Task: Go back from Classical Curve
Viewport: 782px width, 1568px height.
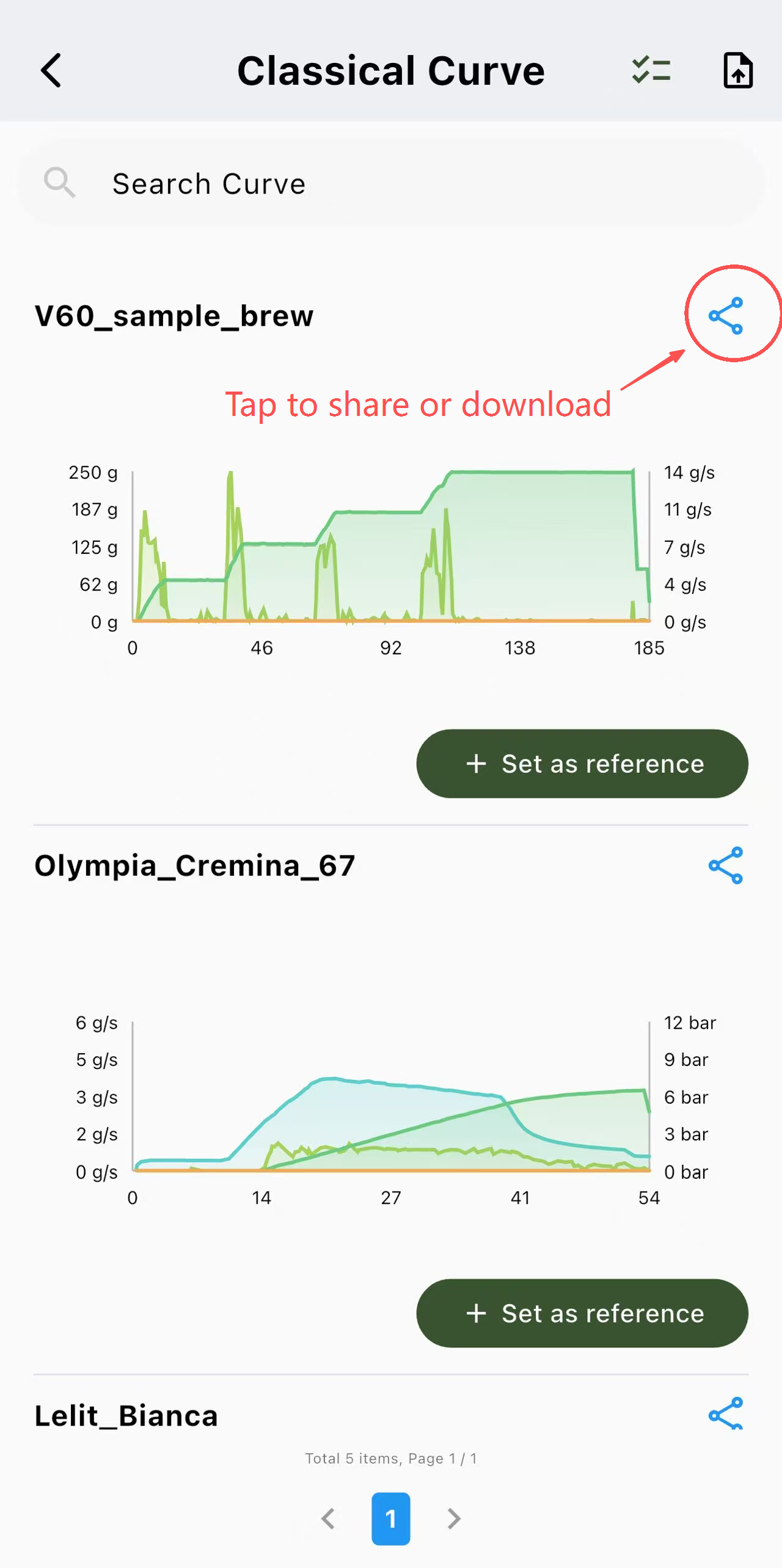Action: click(x=51, y=70)
